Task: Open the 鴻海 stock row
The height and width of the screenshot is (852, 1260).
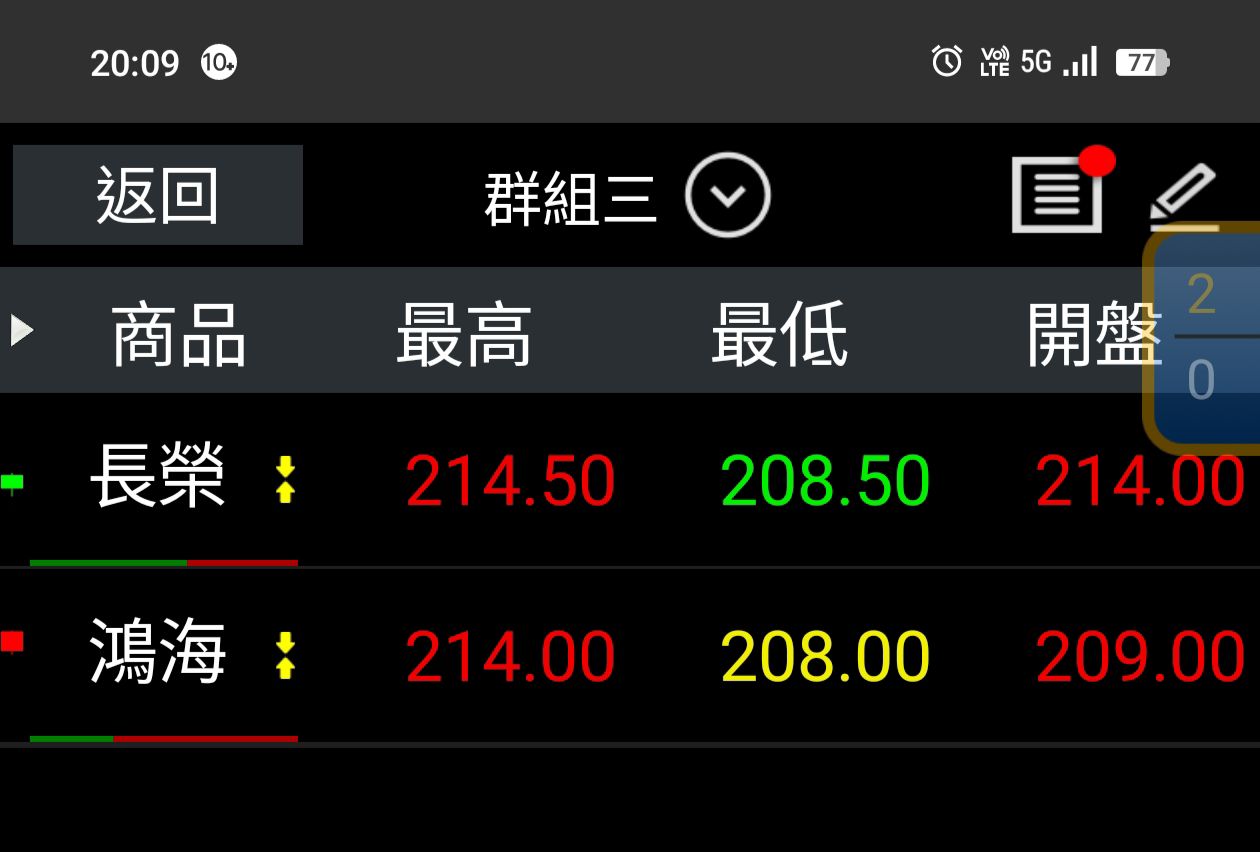Action: pos(158,654)
